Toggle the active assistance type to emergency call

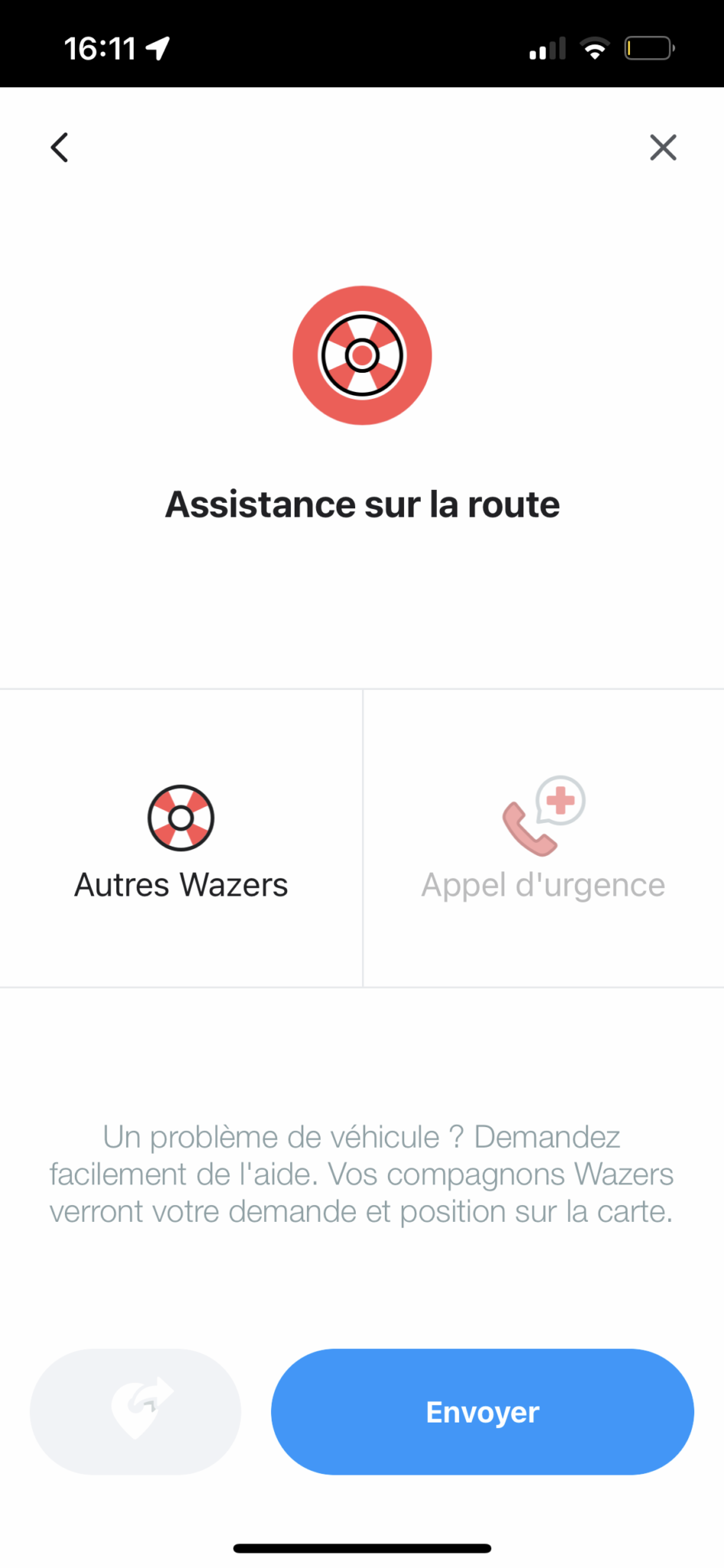click(543, 839)
